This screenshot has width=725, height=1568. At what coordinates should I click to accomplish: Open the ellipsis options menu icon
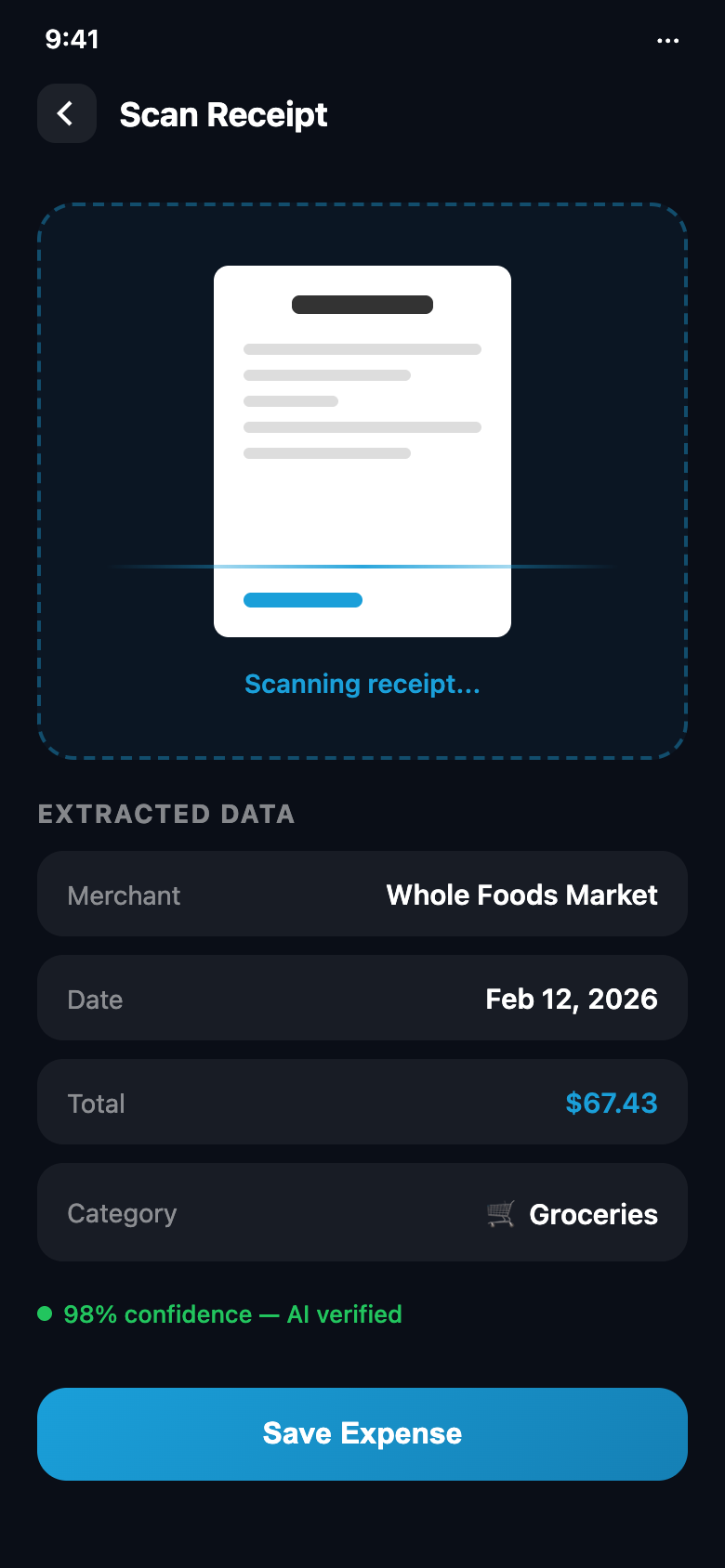click(668, 41)
